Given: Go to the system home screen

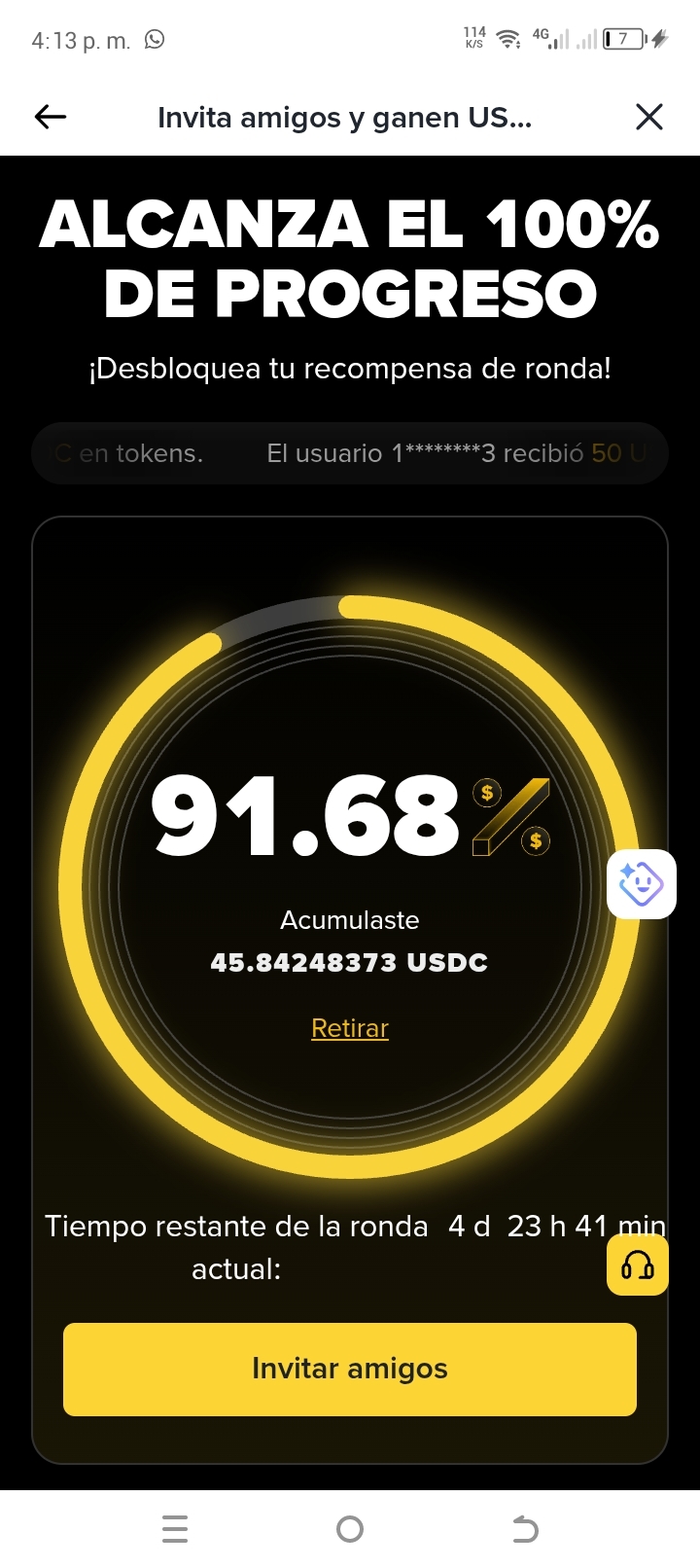Looking at the screenshot, I should (x=350, y=1529).
